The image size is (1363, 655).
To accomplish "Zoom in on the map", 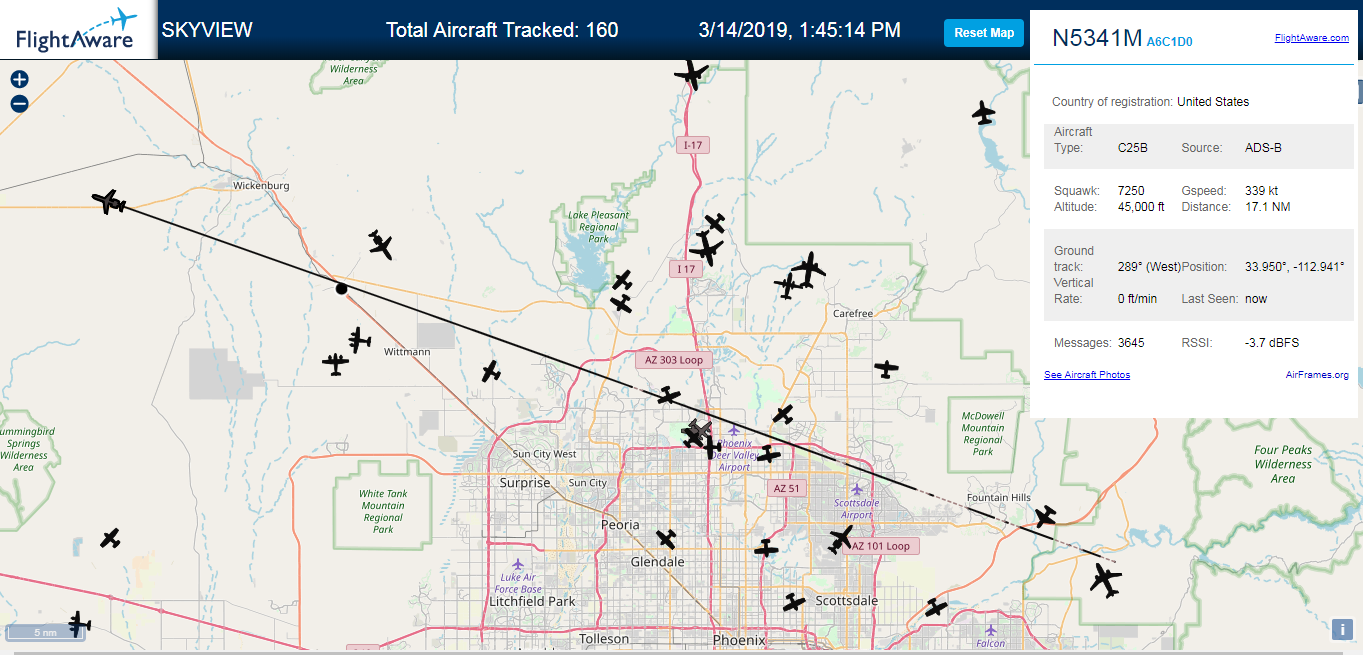I will [x=19, y=79].
